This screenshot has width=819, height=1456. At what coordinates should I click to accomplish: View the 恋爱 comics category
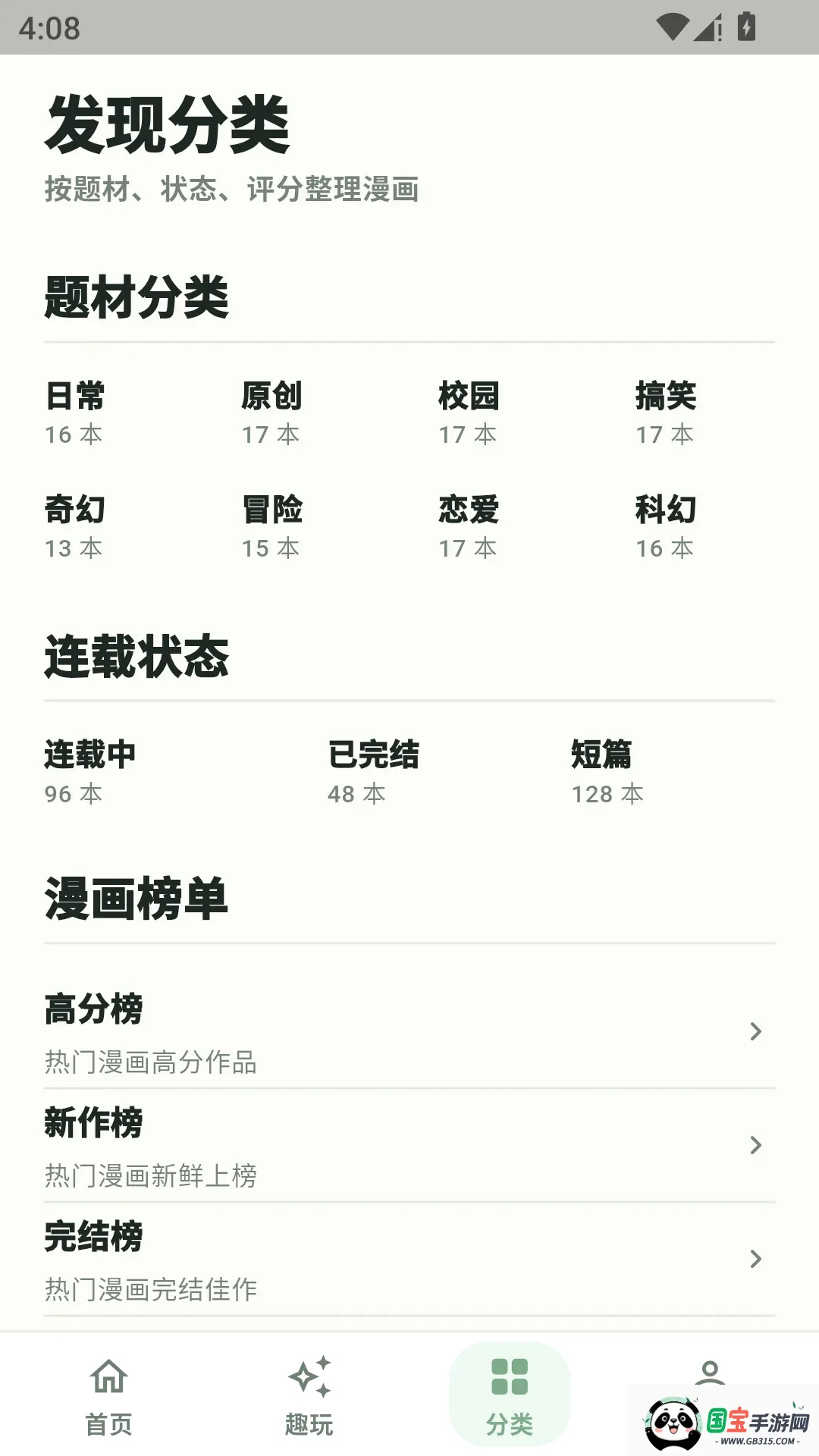(x=469, y=527)
